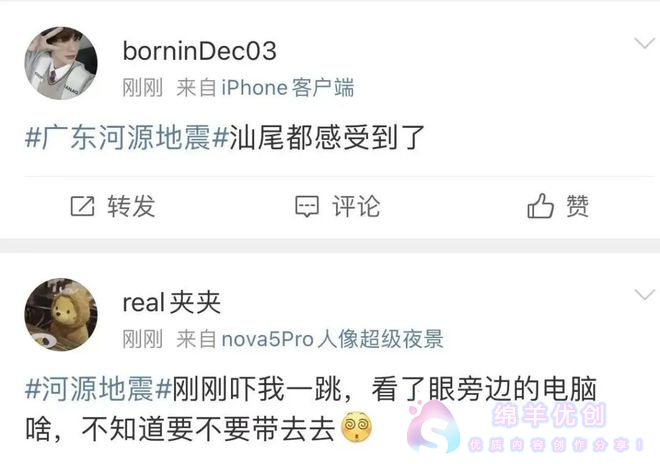660x464 pixels.
Task: Like bornINDec03's post with 赞
Action: click(558, 207)
